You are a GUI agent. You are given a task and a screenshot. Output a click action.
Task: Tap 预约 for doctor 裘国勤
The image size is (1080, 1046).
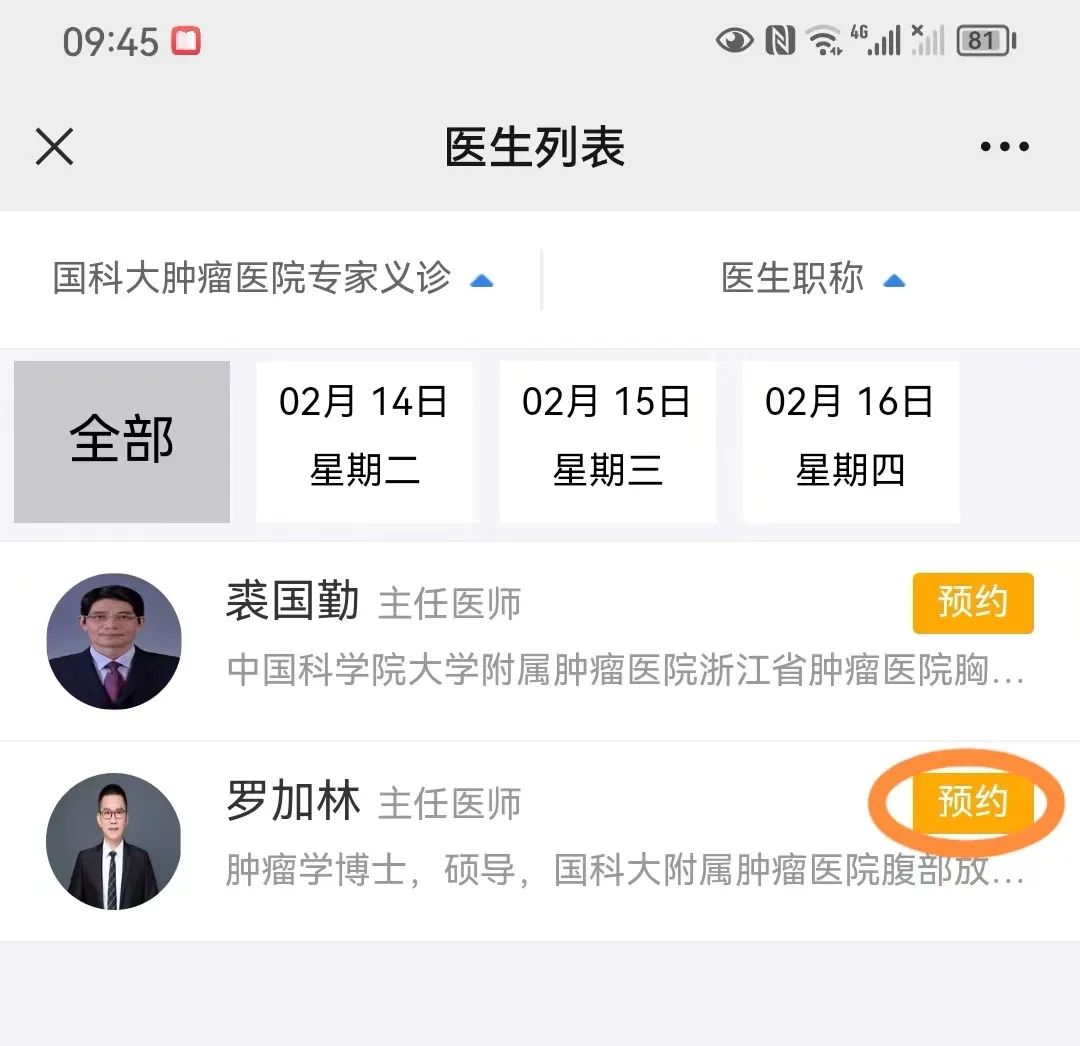(x=972, y=603)
